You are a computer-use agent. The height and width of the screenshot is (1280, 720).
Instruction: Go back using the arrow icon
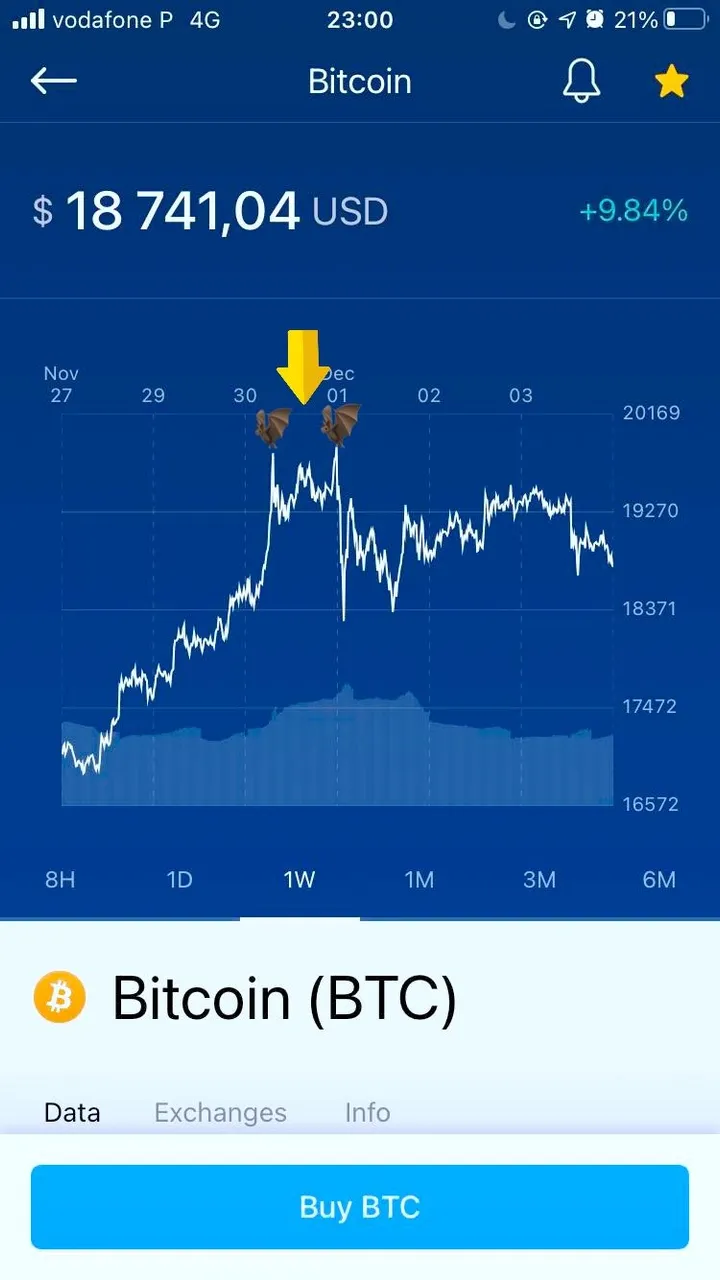pos(54,81)
